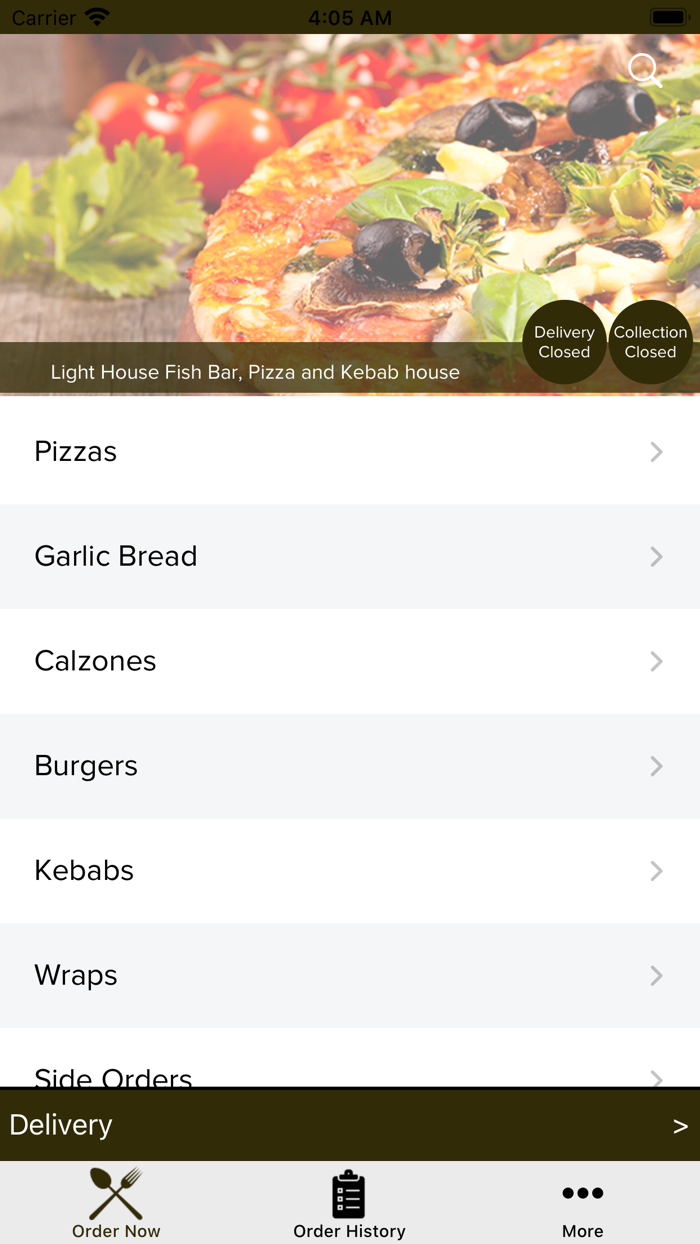Tap the Delivery Closed badge
The width and height of the screenshot is (700, 1244).
click(x=564, y=342)
